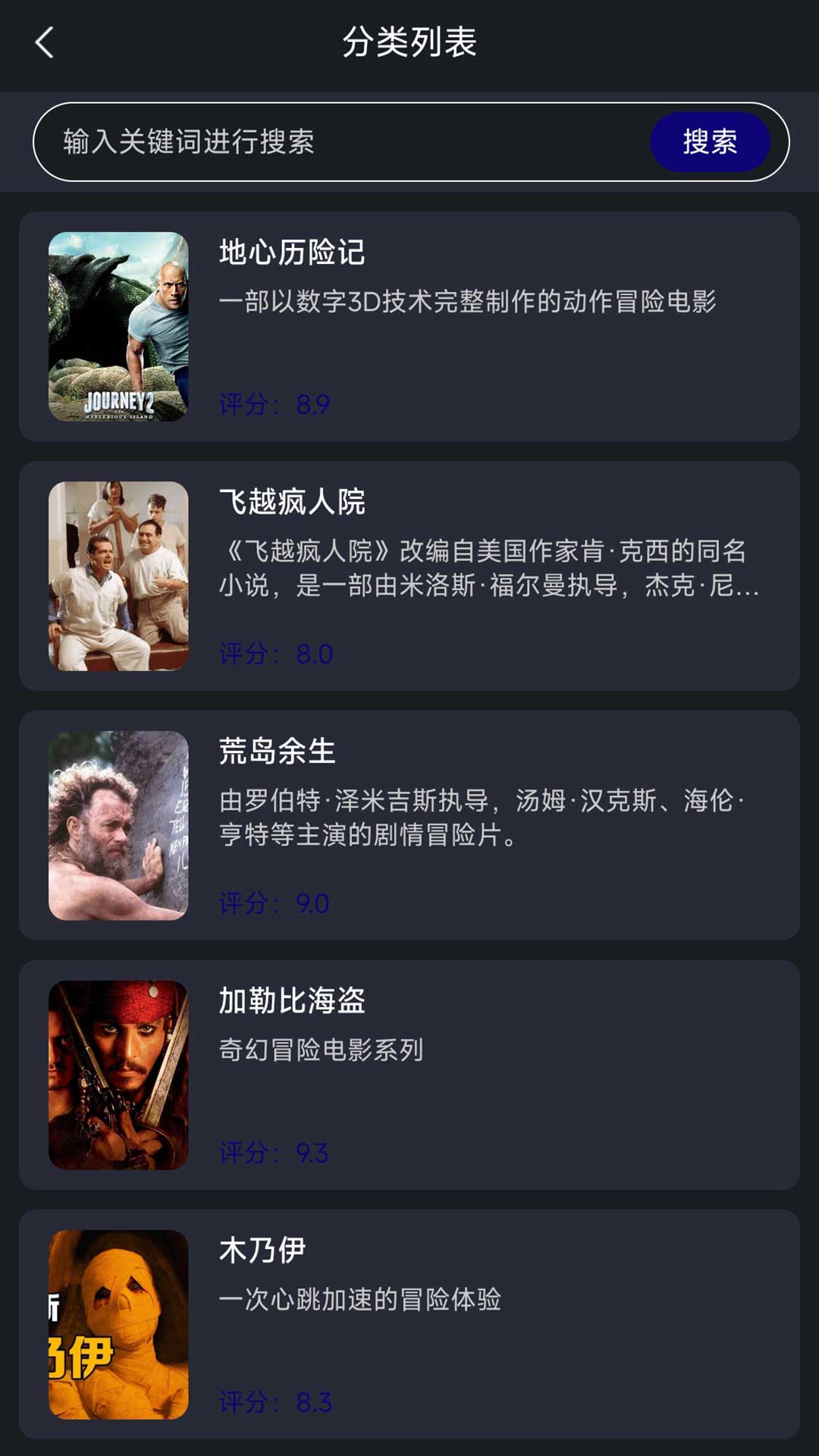
Task: Open the 木乃伊 movie card
Action: [x=409, y=1324]
